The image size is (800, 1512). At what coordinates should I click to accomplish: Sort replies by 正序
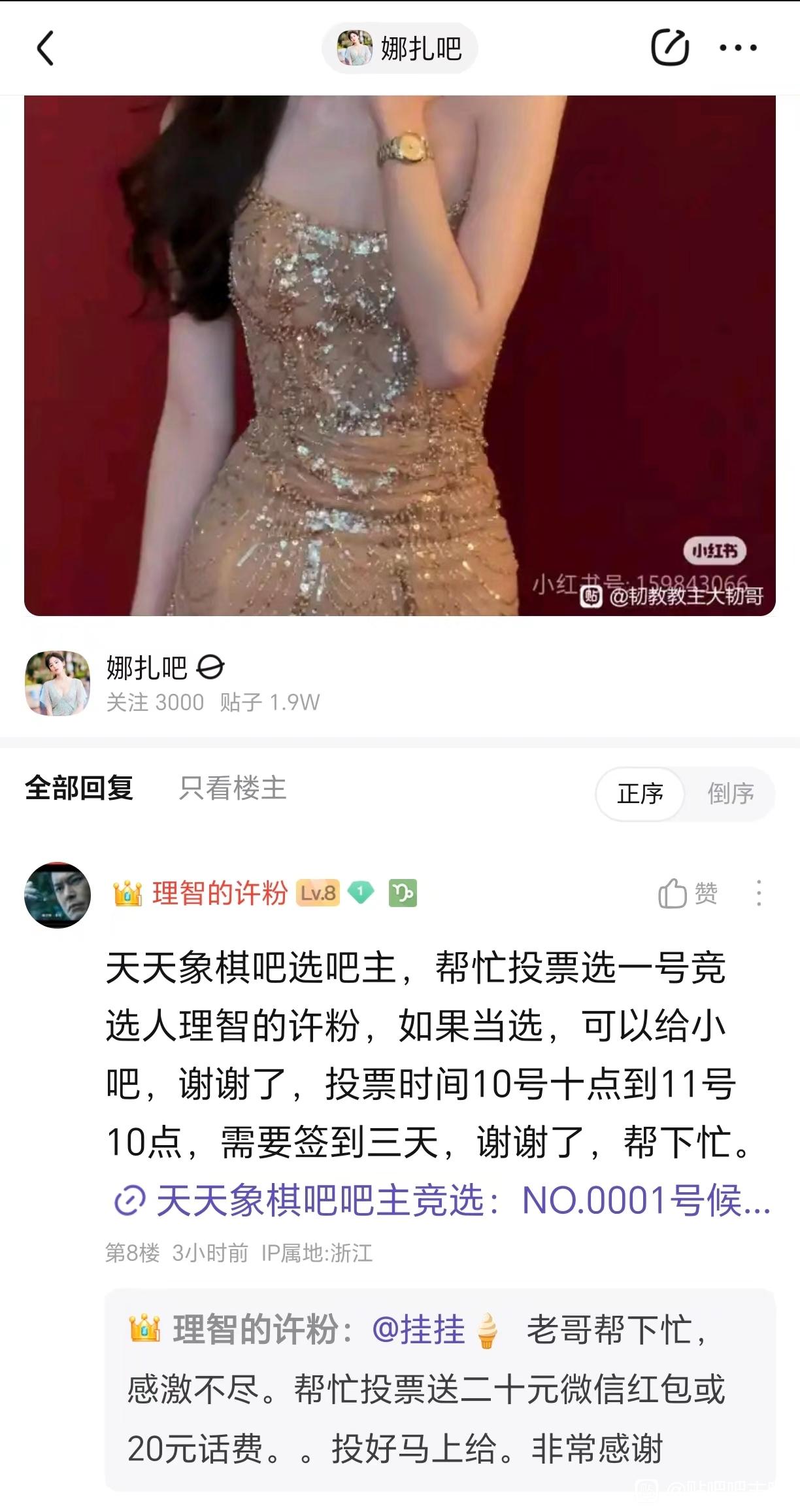[640, 794]
